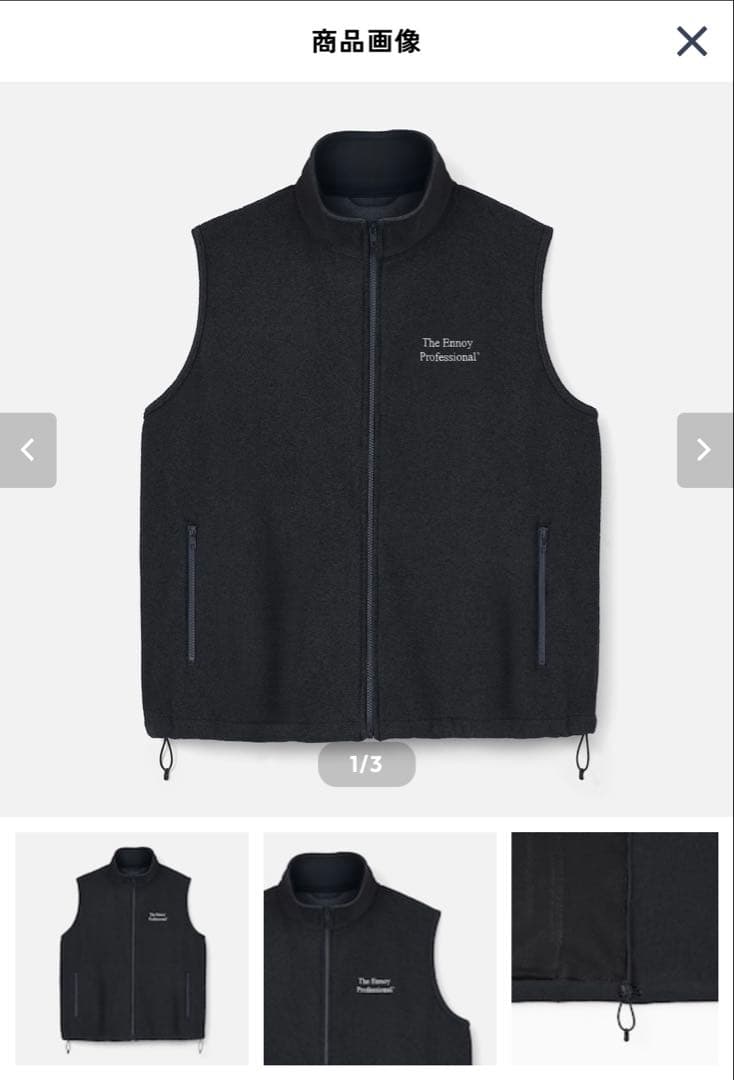Image resolution: width=734 pixels, height=1080 pixels.
Task: Select the X icon to dismiss the viewer
Action: [x=690, y=41]
